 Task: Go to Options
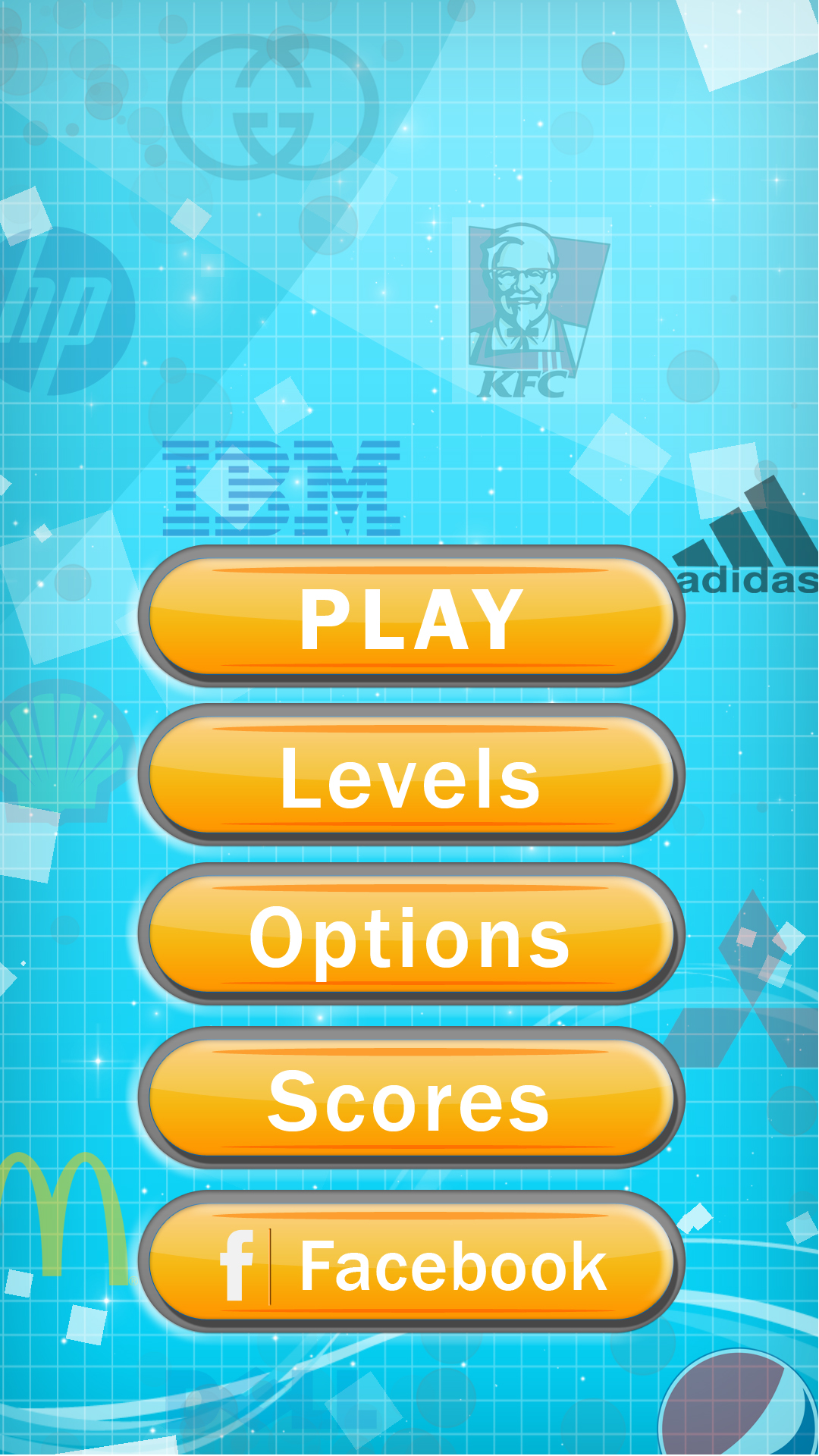pos(411,934)
